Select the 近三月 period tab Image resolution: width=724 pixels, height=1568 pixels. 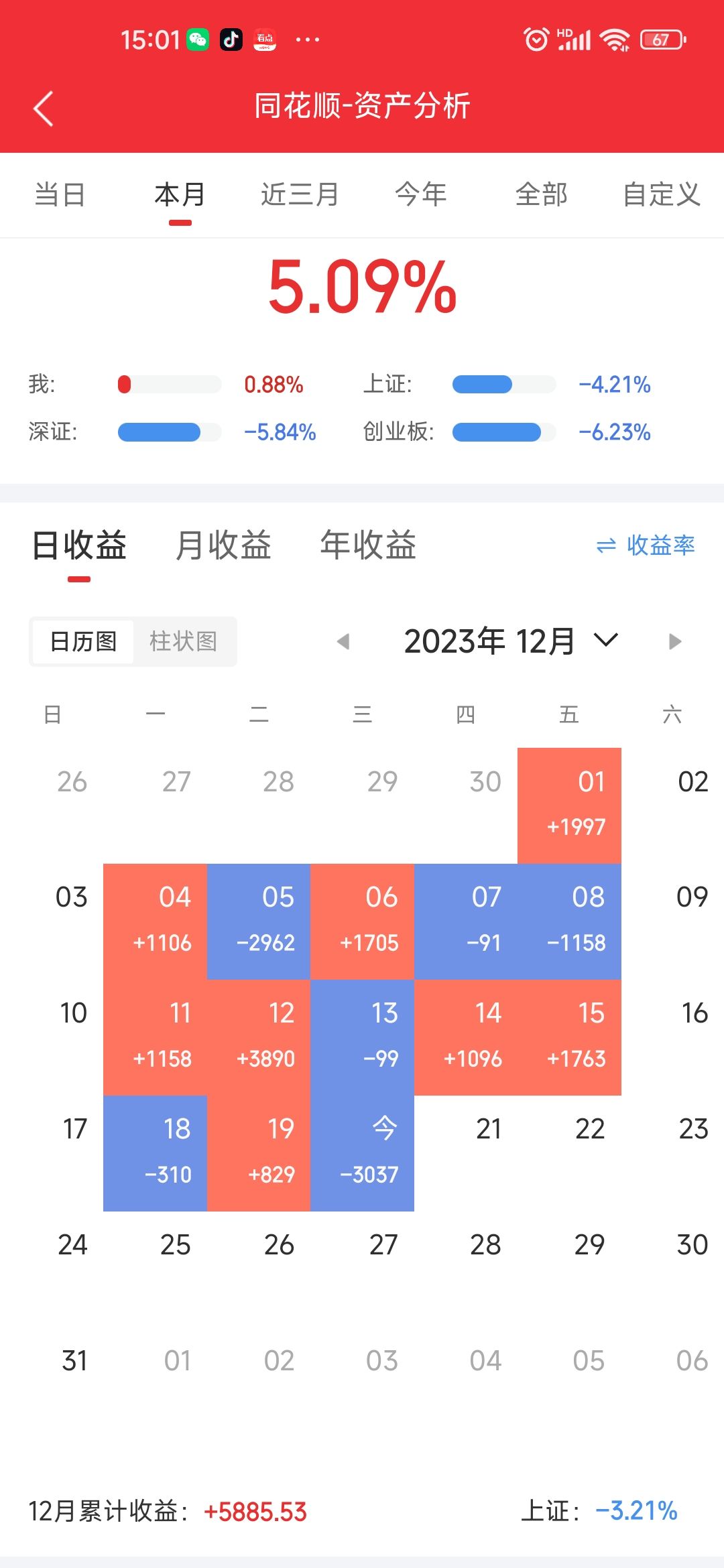[x=300, y=195]
